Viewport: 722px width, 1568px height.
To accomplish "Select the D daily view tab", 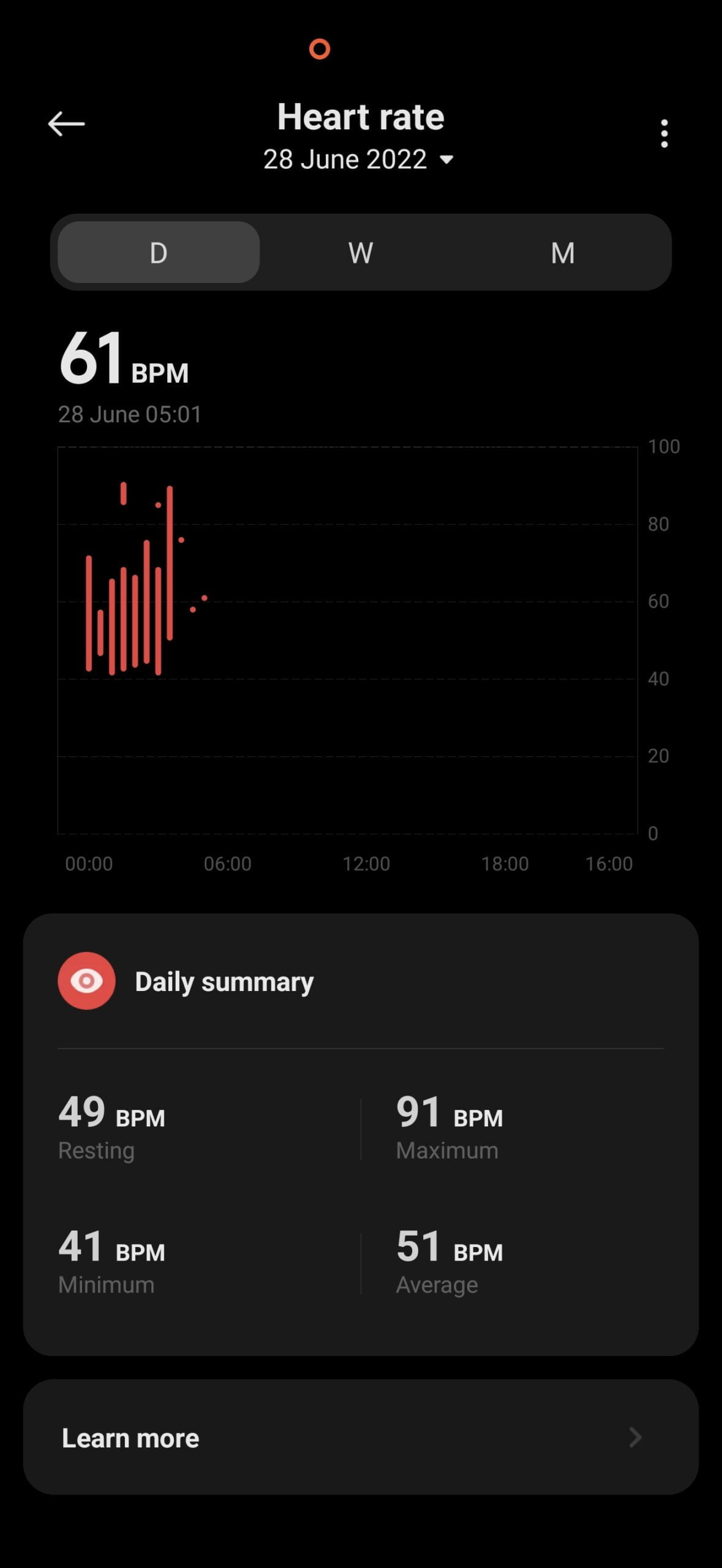I will tap(159, 252).
